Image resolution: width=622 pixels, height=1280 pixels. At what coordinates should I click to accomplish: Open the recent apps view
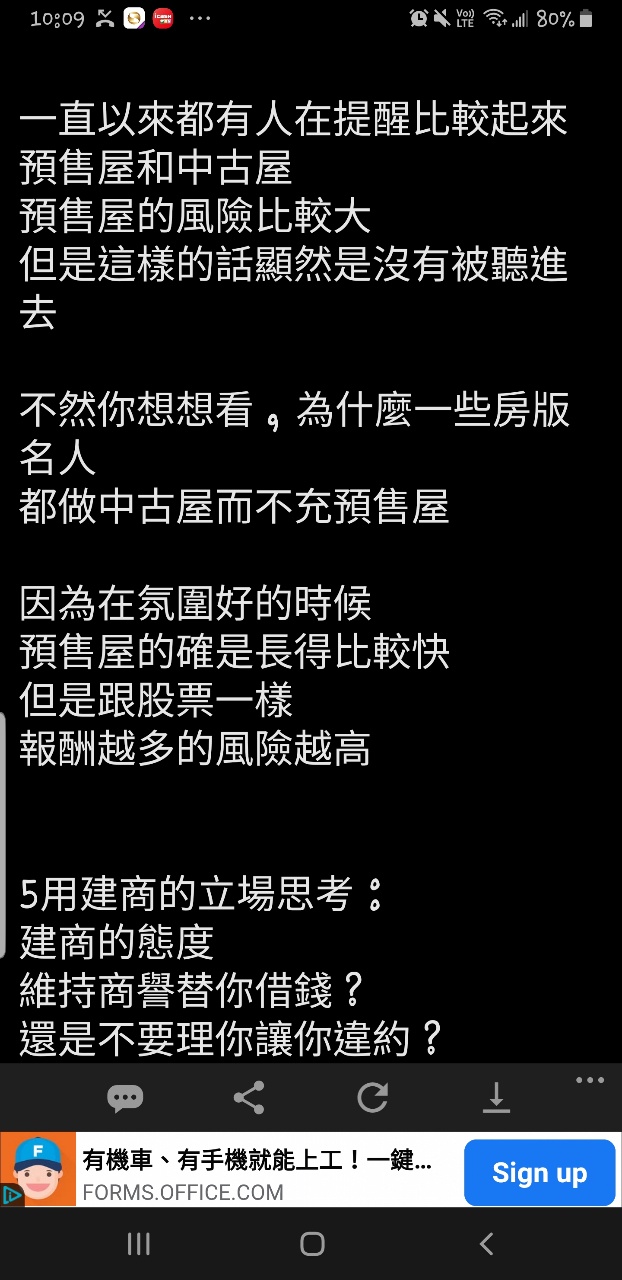[138, 1243]
